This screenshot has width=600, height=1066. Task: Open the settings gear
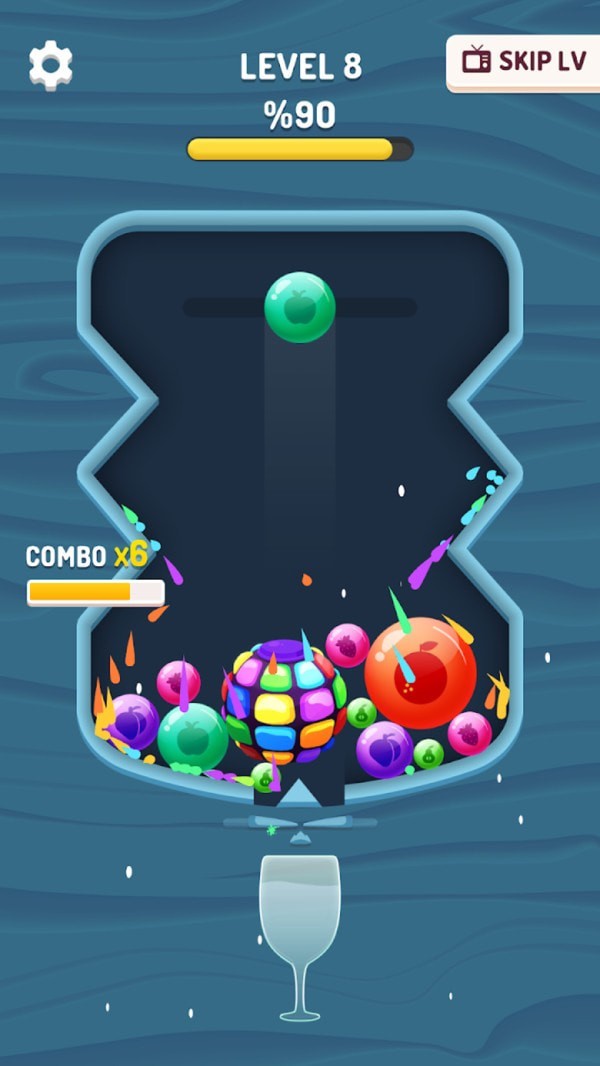pos(50,65)
